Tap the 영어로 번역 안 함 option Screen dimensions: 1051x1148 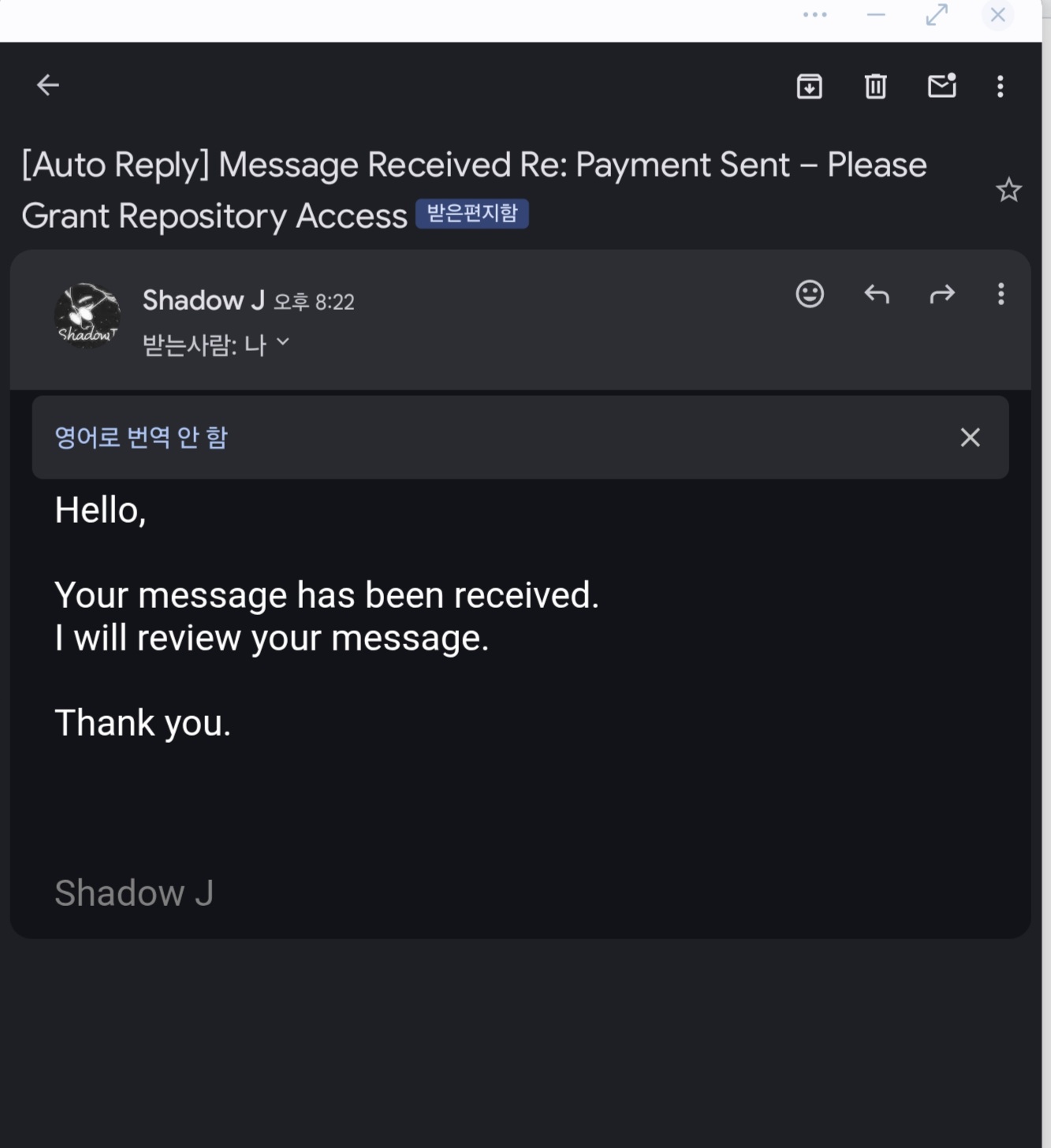point(141,437)
